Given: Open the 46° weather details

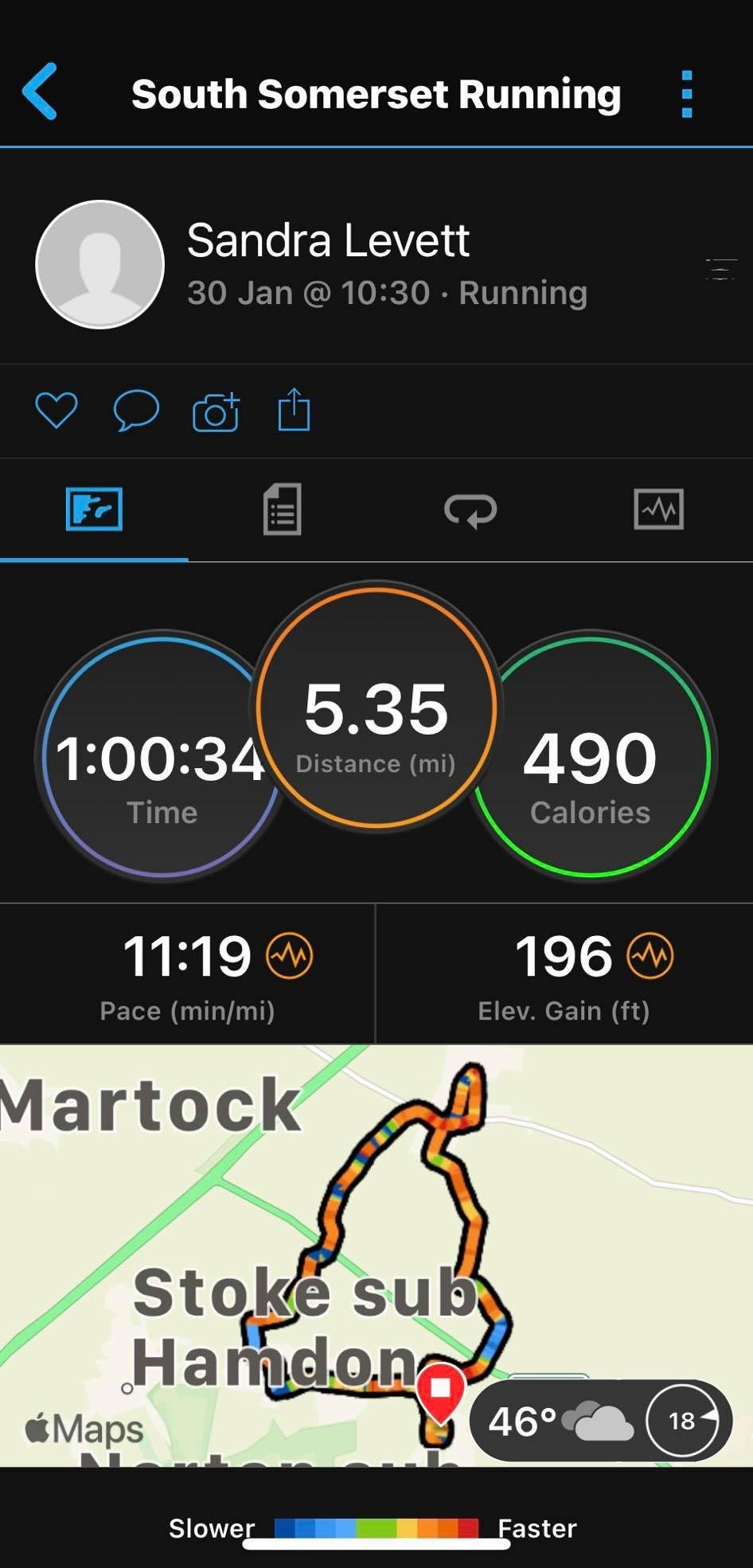Looking at the screenshot, I should [557, 1421].
